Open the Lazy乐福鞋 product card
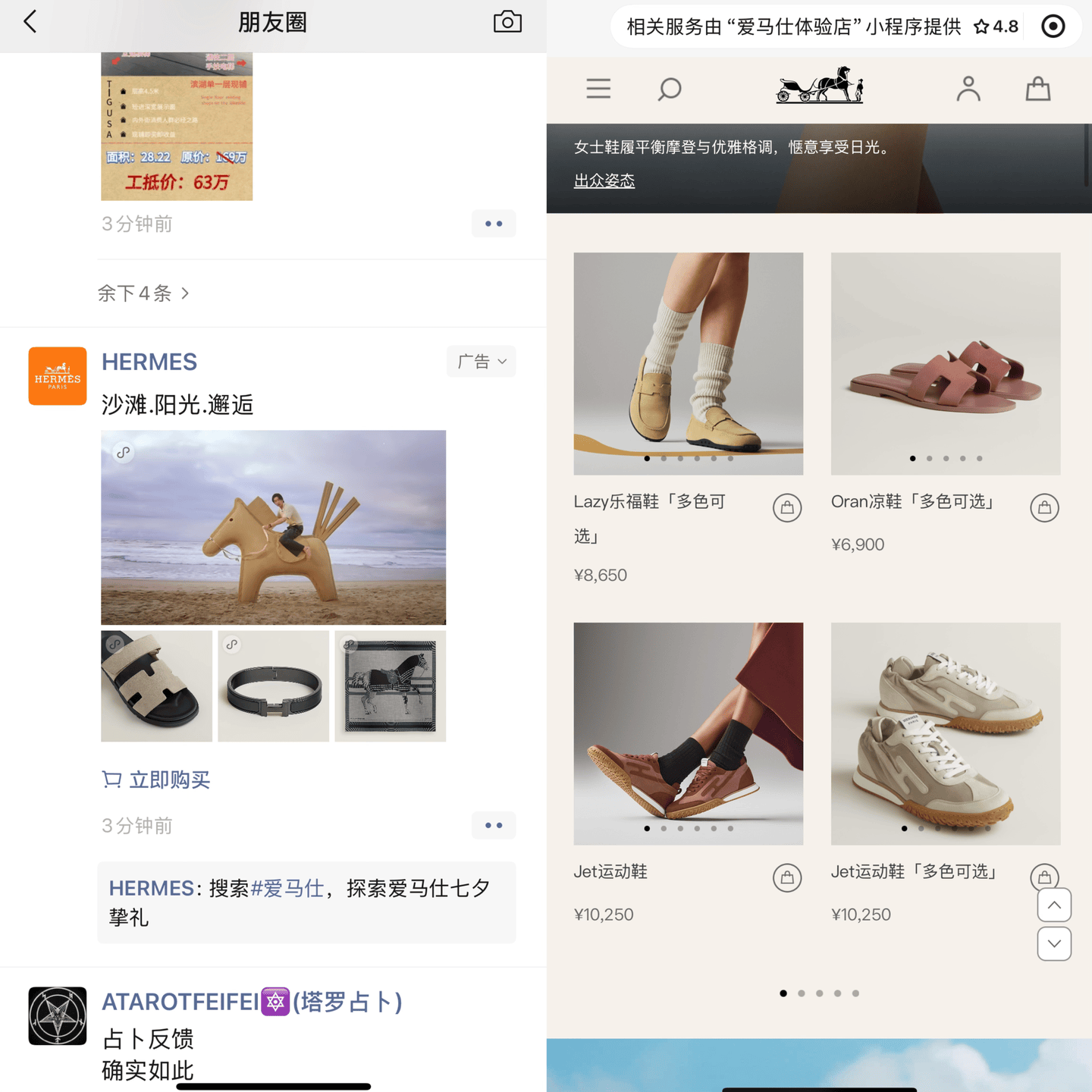1092x1092 pixels. point(688,364)
